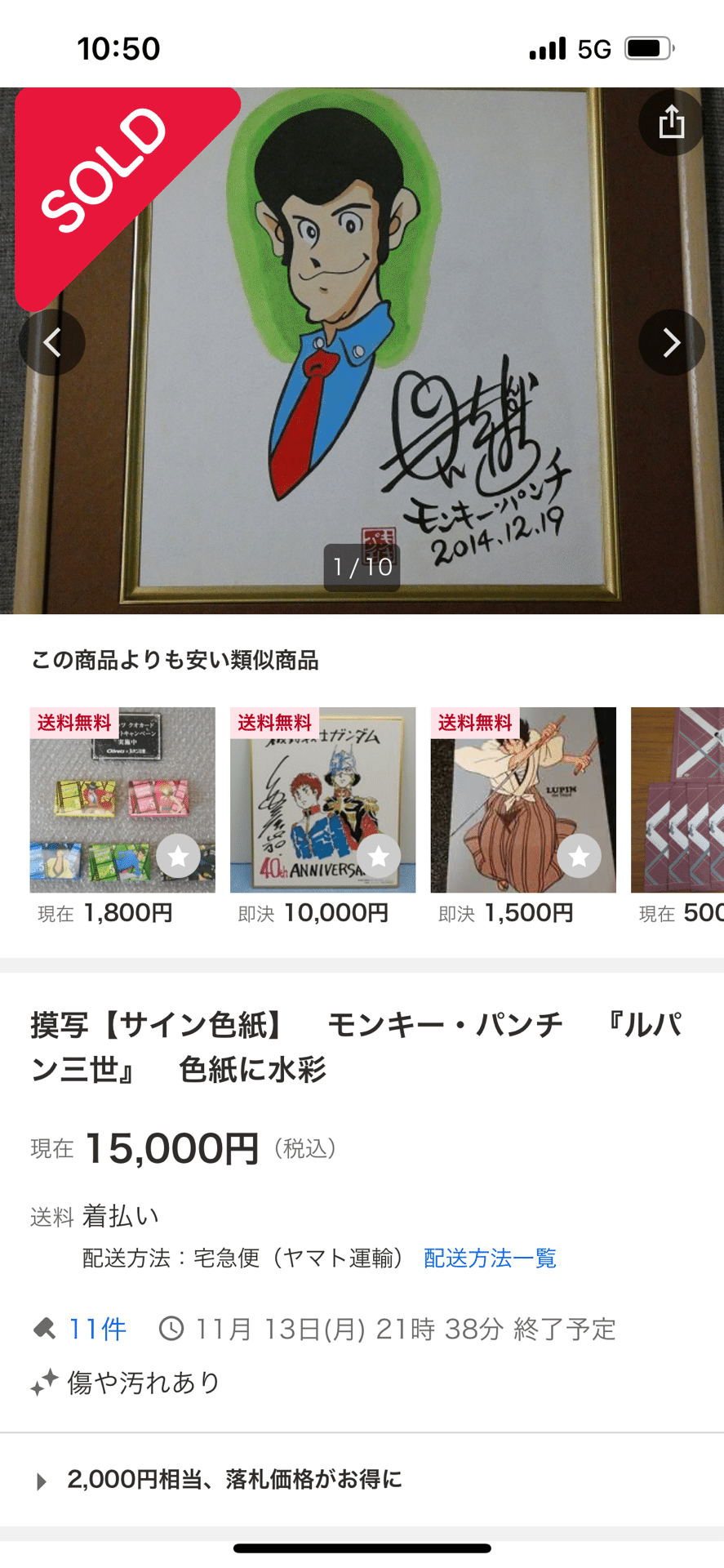Image resolution: width=724 pixels, height=1568 pixels.
Task: Expand the 2,000円相当 discount offer row
Action: click(x=233, y=1479)
